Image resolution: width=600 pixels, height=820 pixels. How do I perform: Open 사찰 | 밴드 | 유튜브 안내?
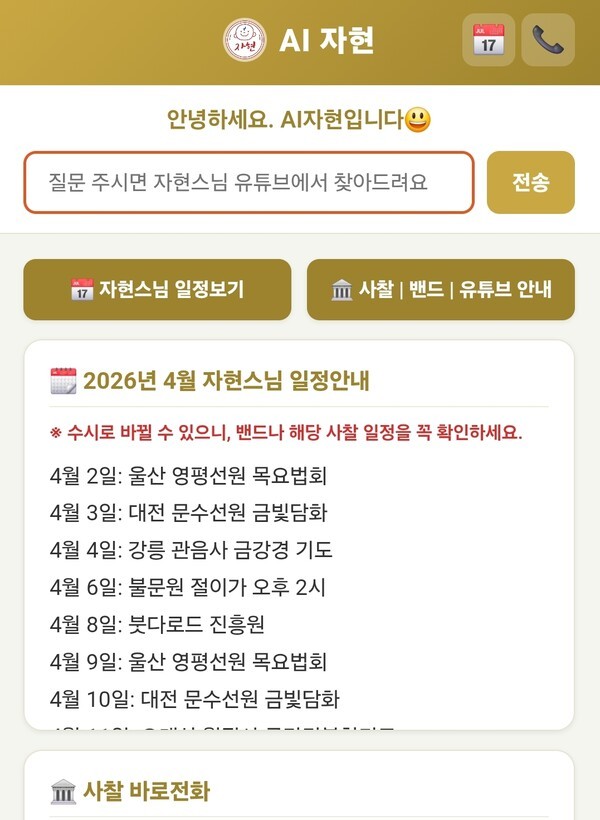coord(441,290)
